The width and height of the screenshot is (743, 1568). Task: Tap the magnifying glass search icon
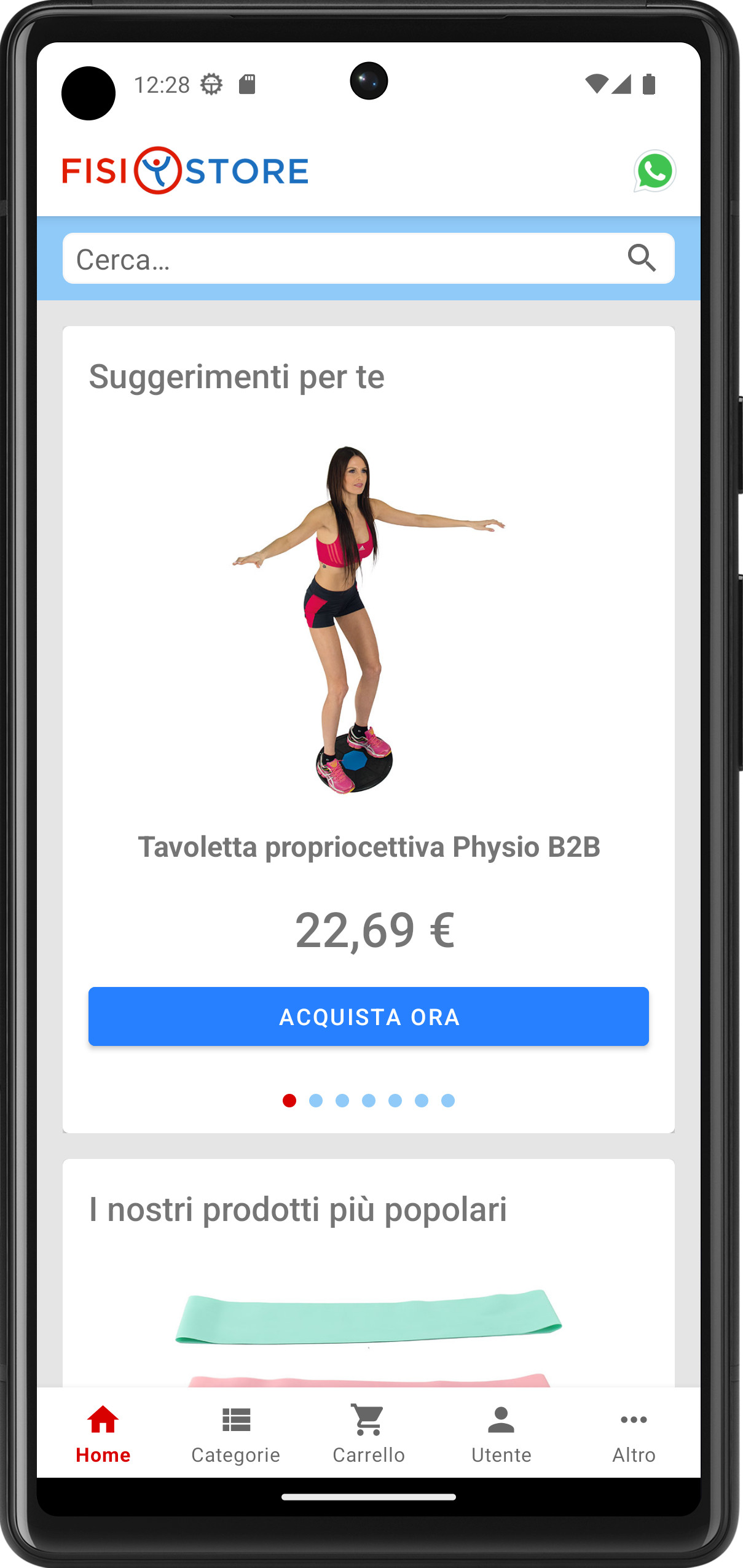642,258
